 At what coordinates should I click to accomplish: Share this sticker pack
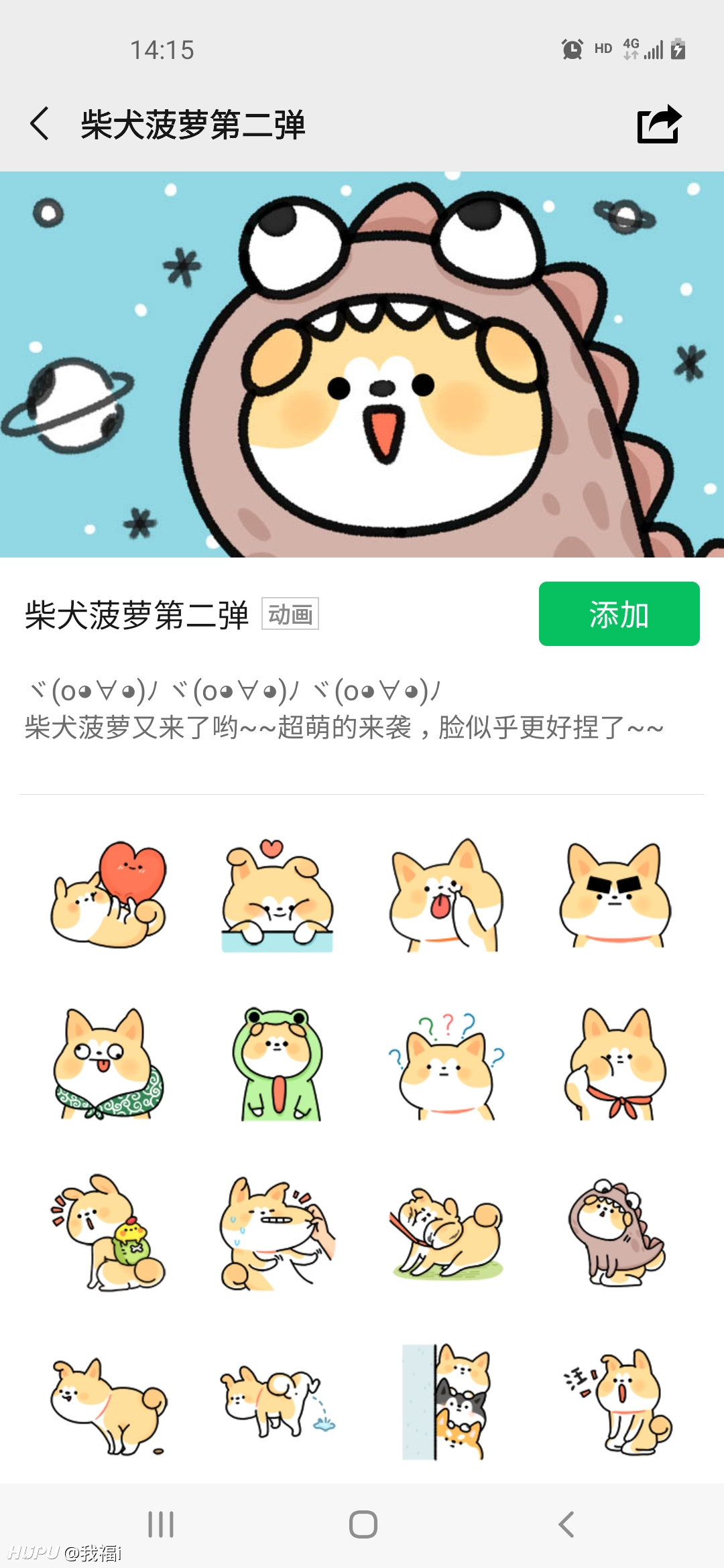pyautogui.click(x=659, y=124)
